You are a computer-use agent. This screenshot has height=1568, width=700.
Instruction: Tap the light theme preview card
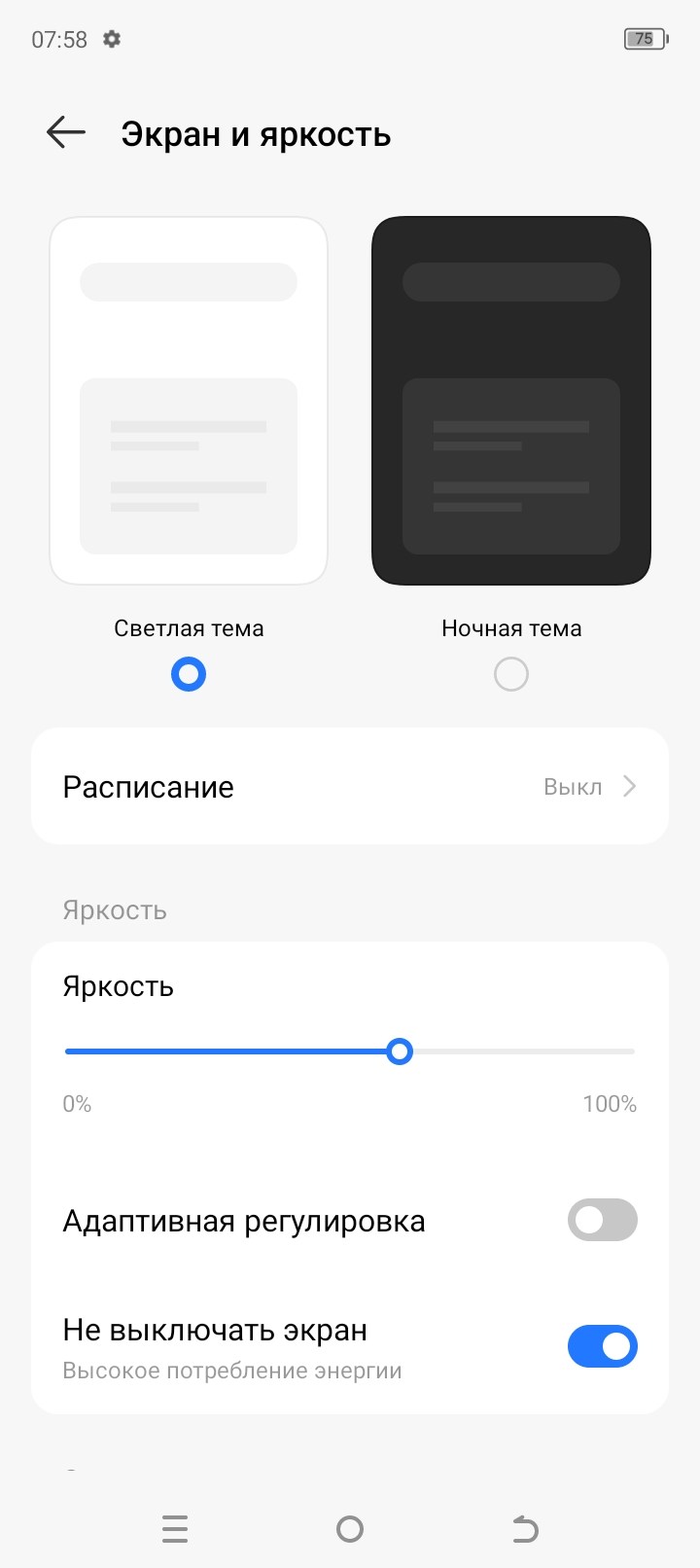point(189,401)
